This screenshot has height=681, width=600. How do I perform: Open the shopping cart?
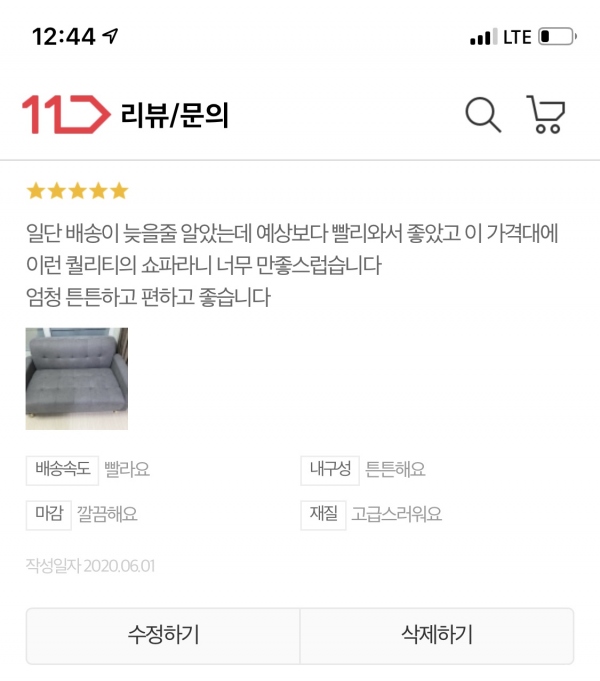coord(546,115)
